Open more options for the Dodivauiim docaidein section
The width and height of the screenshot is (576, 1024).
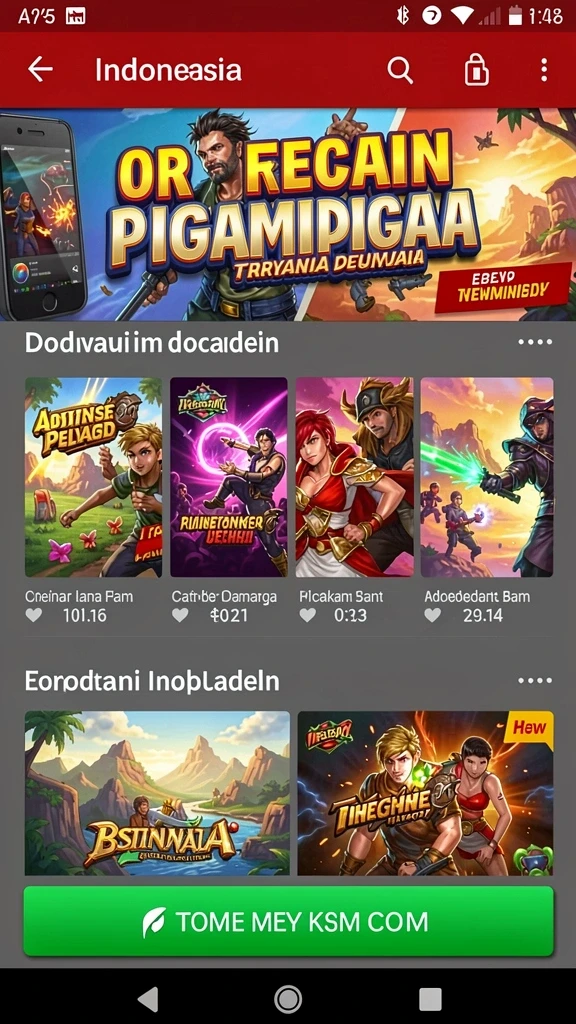pyautogui.click(x=535, y=342)
